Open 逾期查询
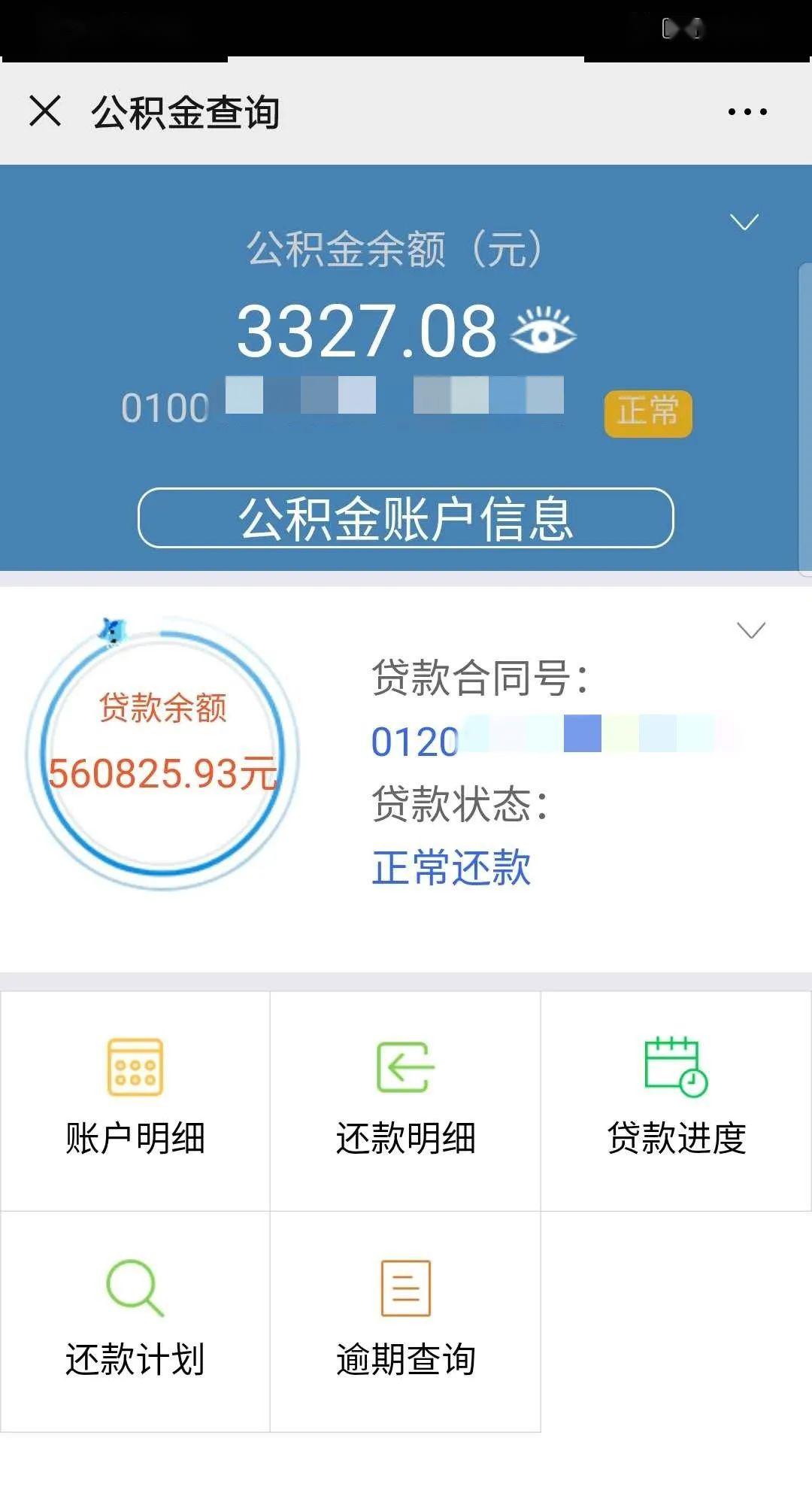Image resolution: width=812 pixels, height=1487 pixels. (x=405, y=1322)
